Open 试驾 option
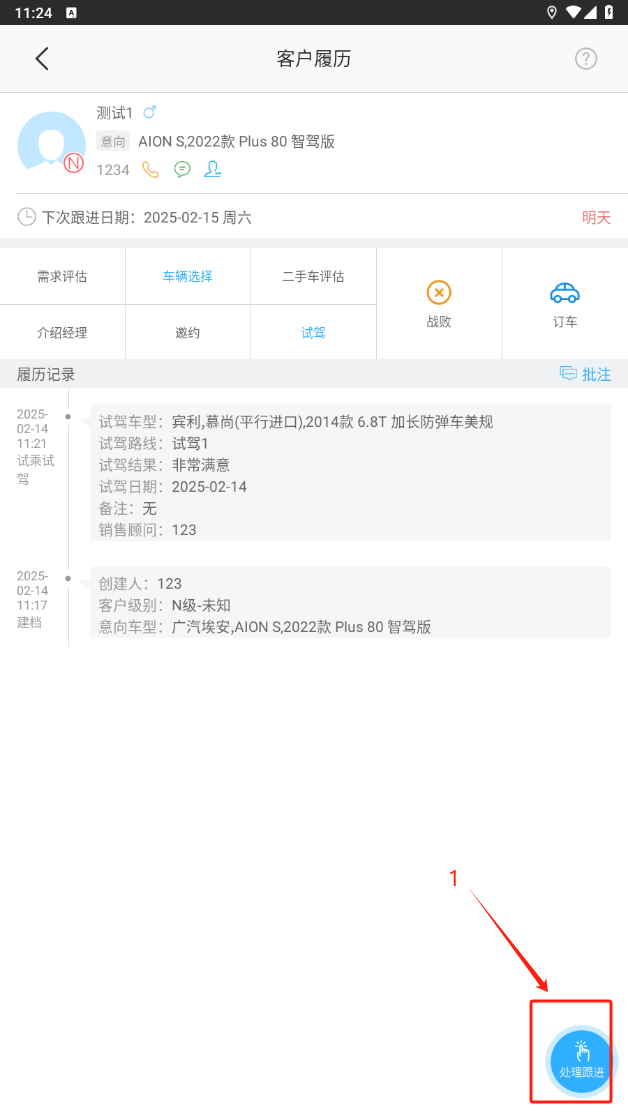Screen dimensions: 628x1116 click(313, 332)
